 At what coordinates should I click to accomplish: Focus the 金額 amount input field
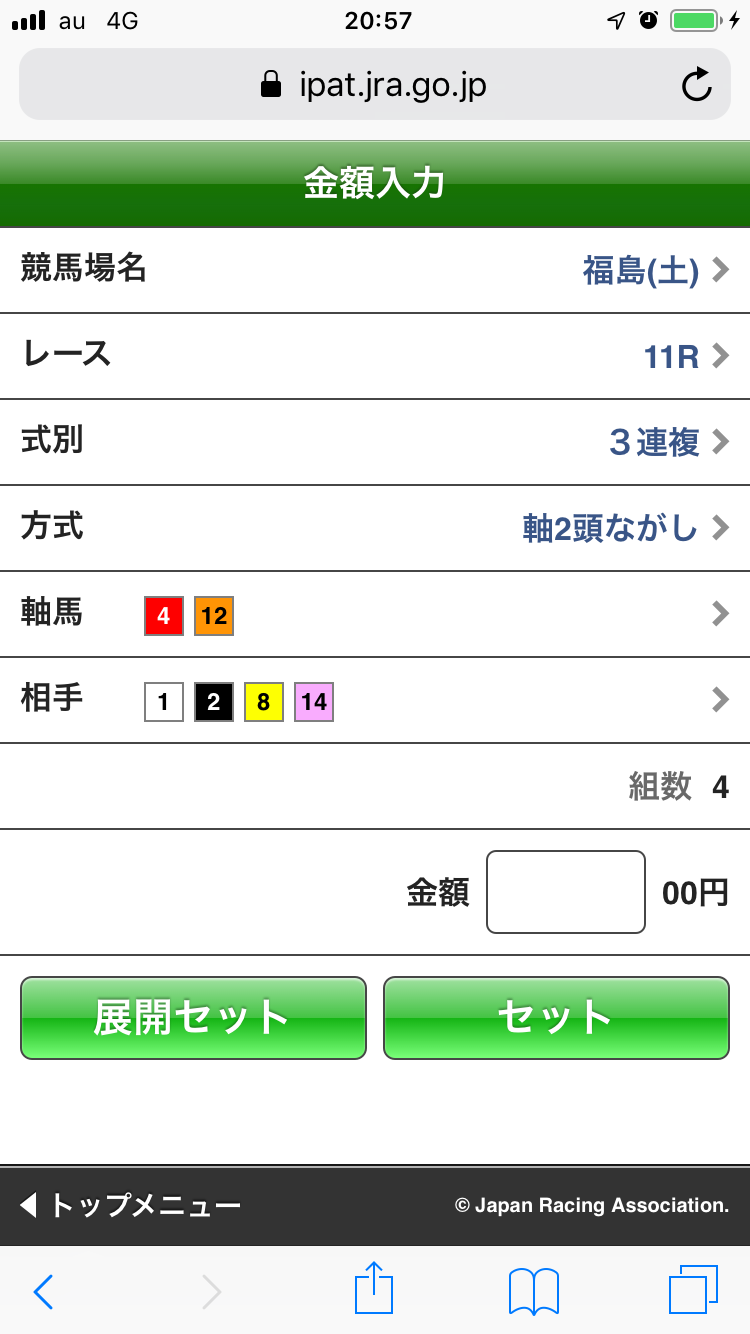566,892
